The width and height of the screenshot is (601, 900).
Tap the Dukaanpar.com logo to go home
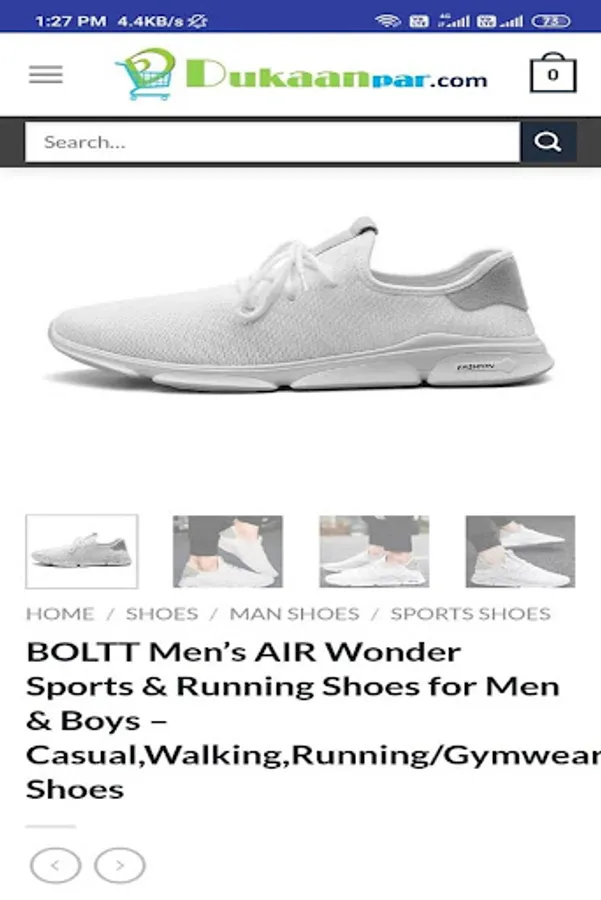point(301,75)
